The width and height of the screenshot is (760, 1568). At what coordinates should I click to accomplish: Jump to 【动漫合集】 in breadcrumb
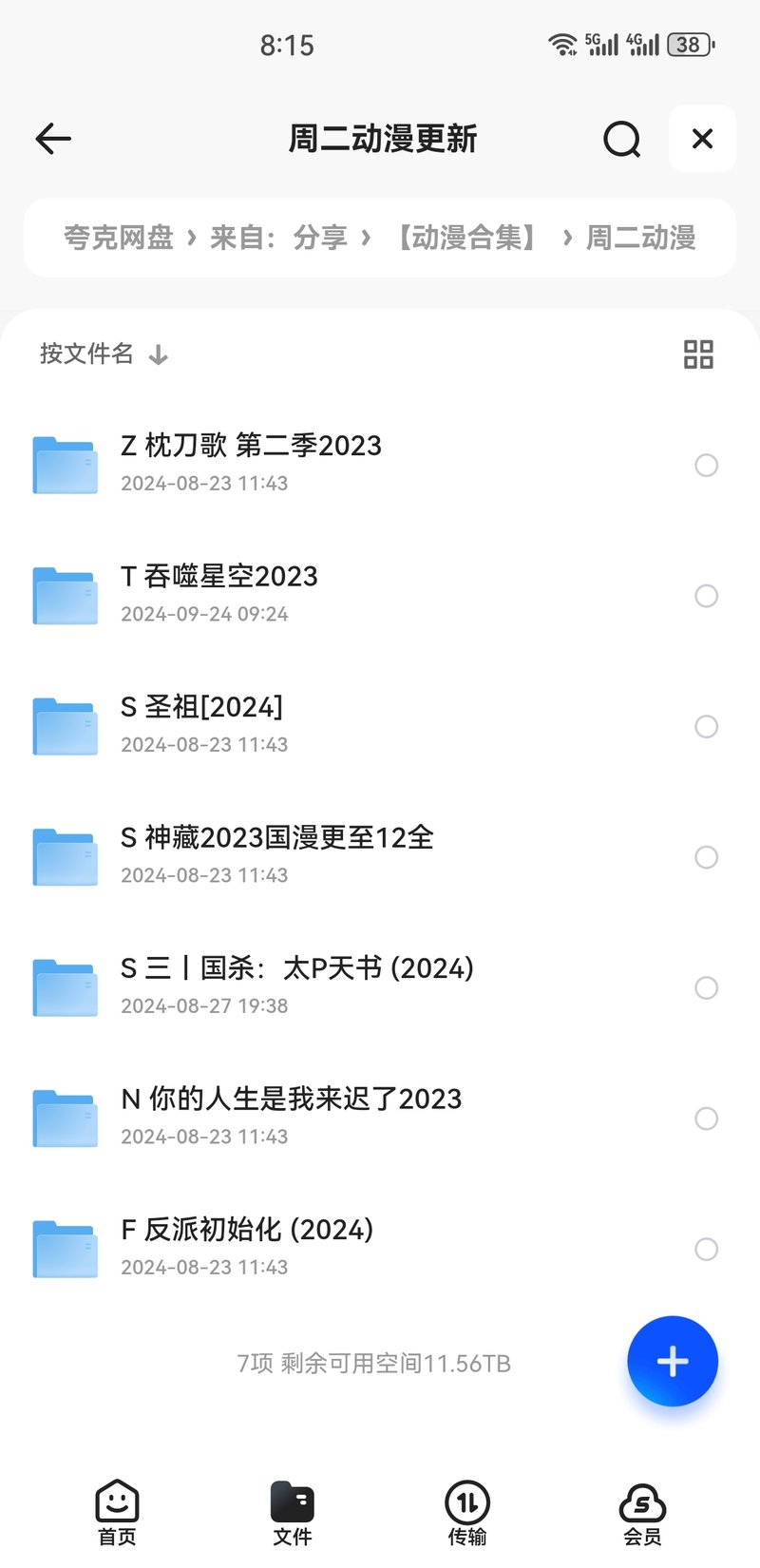(x=465, y=238)
